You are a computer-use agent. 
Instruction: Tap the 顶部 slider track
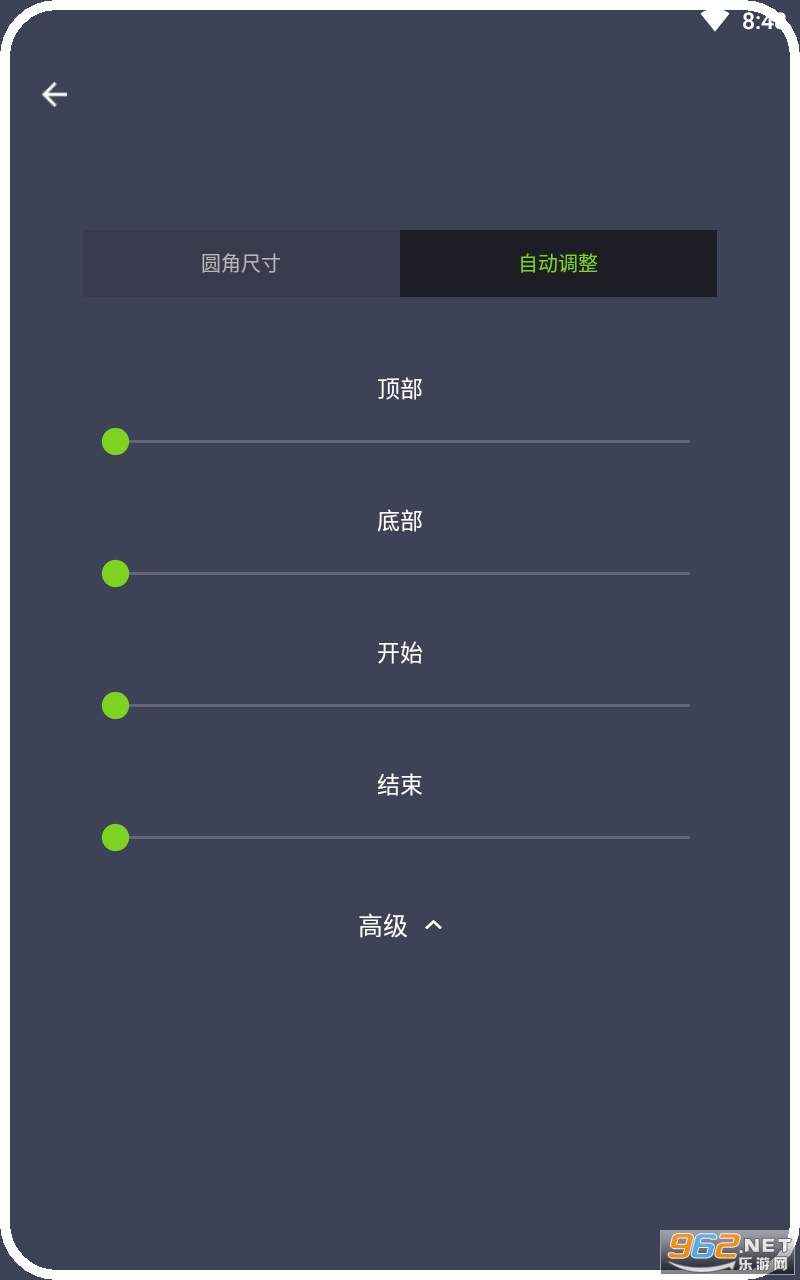[400, 441]
